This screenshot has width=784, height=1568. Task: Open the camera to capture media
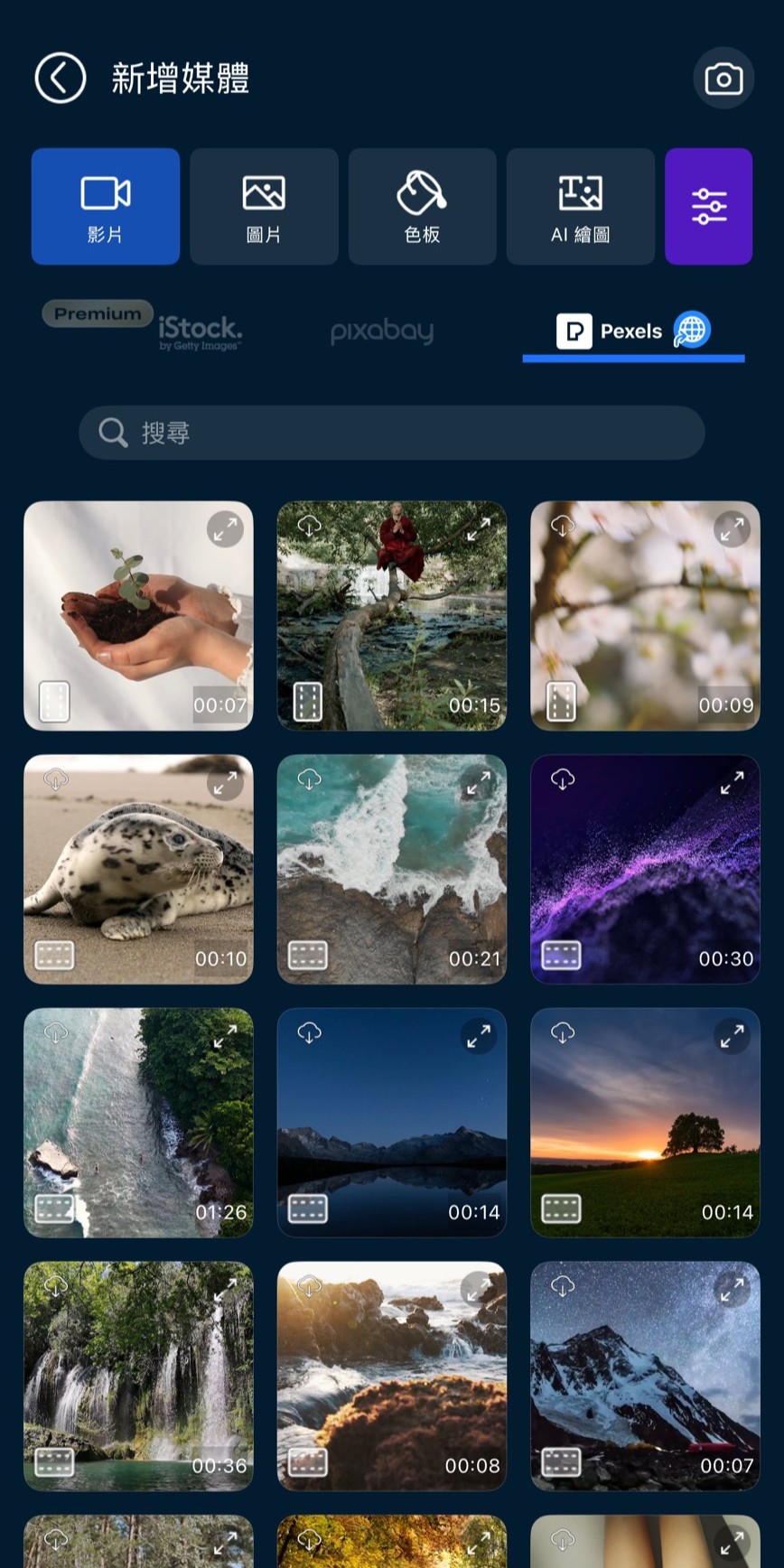point(723,79)
